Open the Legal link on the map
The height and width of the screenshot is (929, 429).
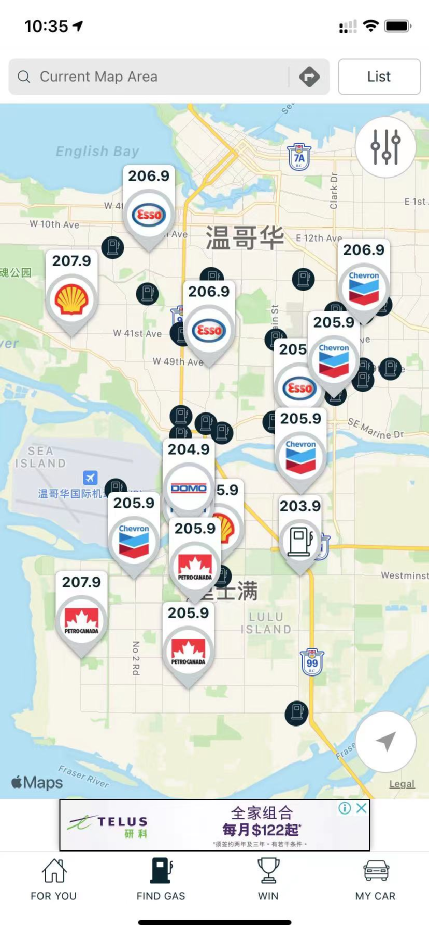[402, 784]
